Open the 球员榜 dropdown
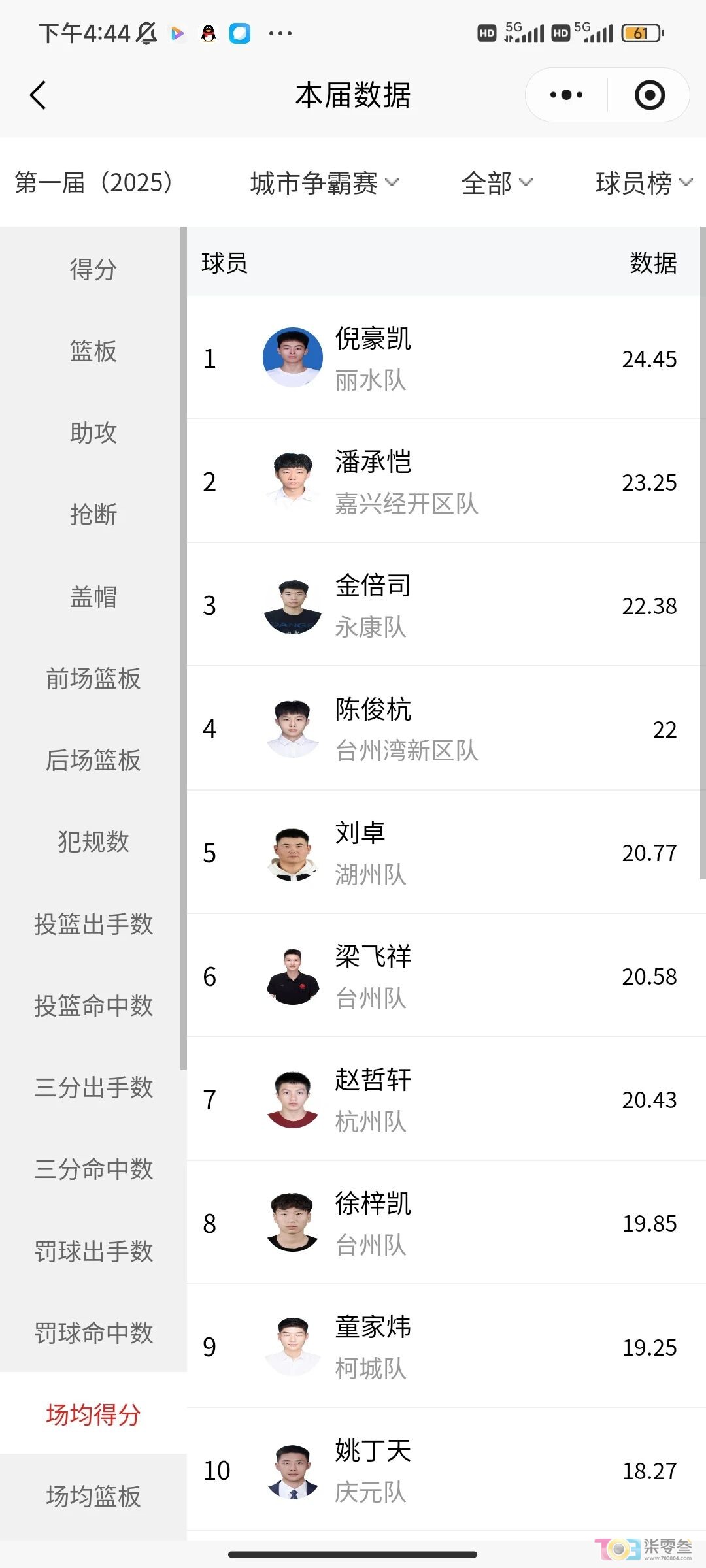The height and width of the screenshot is (1568, 706). 643,183
